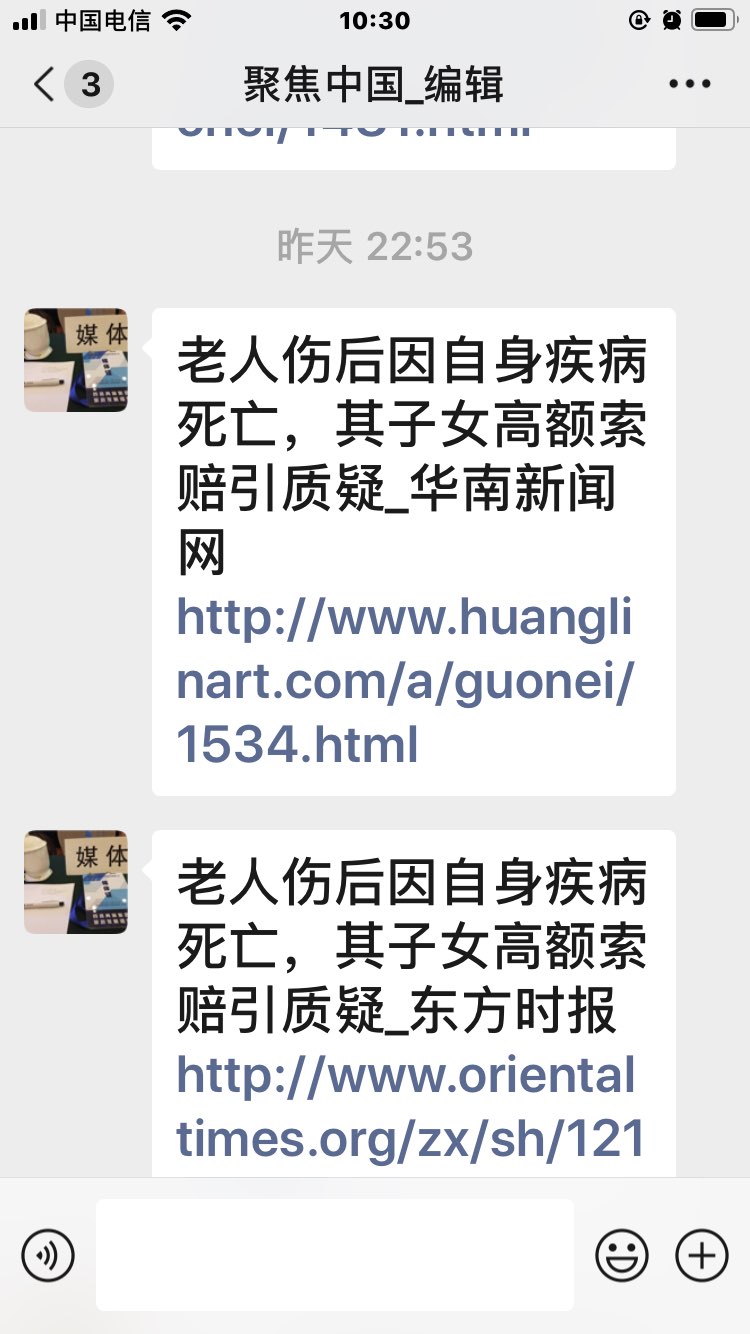Open the plus attachments menu
The image size is (750, 1334).
pos(702,1255)
